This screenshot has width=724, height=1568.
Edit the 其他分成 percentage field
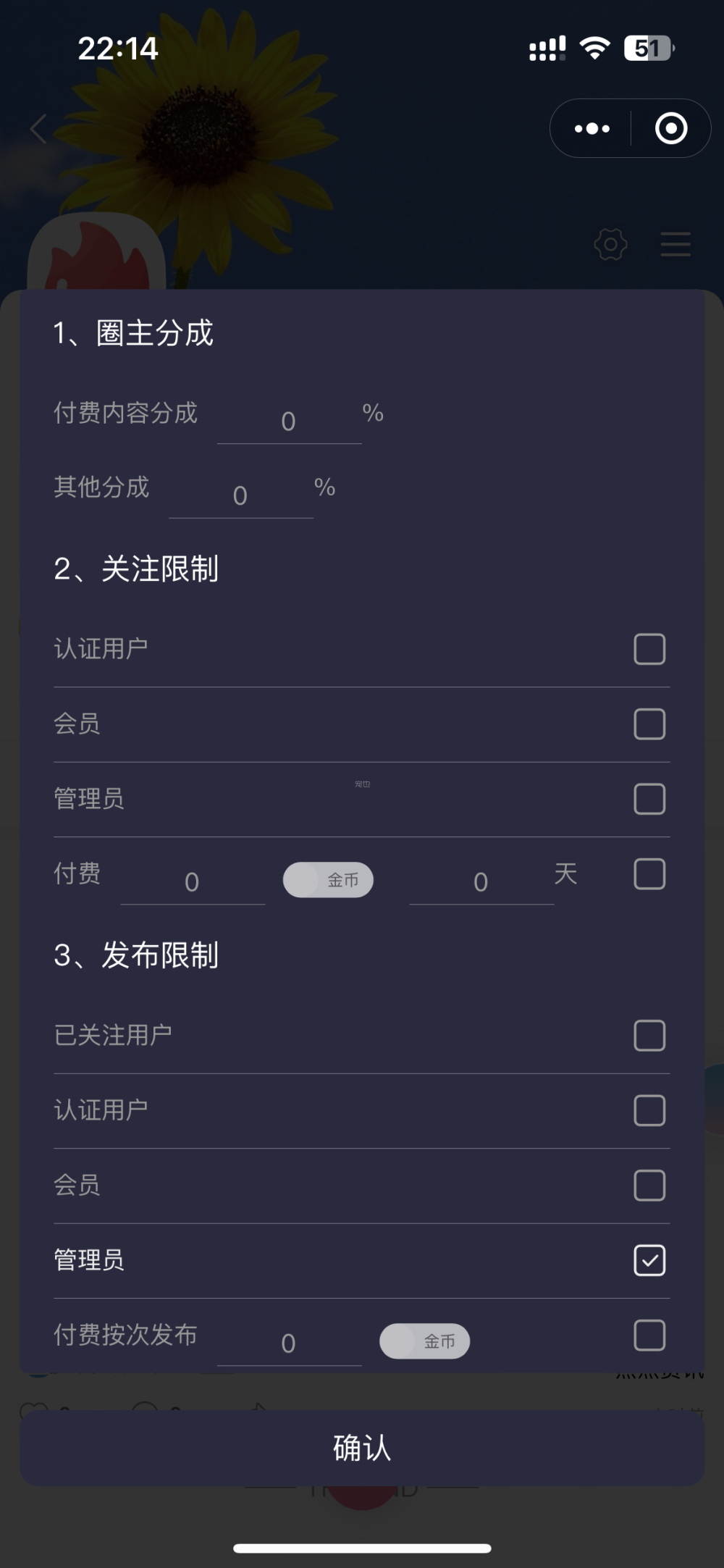click(240, 496)
